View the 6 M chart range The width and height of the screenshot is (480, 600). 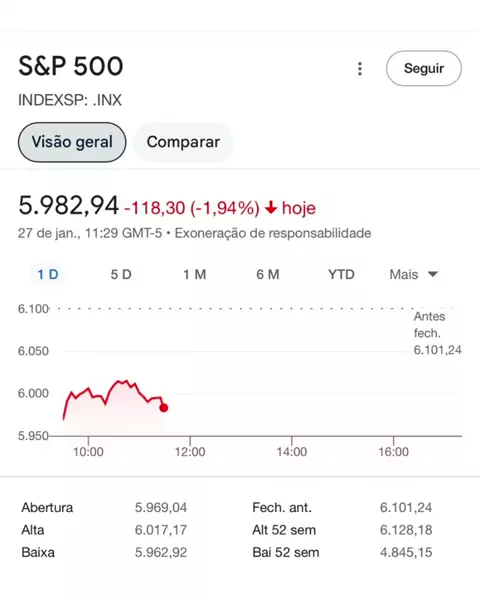pyautogui.click(x=268, y=274)
